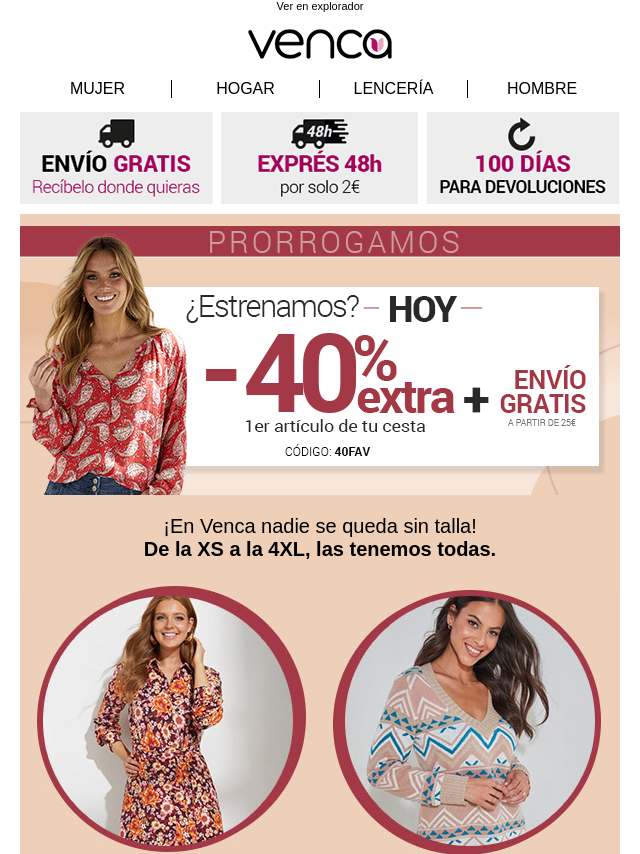The image size is (640, 854).
Task: Tap the Exprés 48h delivery banner
Action: (319, 158)
